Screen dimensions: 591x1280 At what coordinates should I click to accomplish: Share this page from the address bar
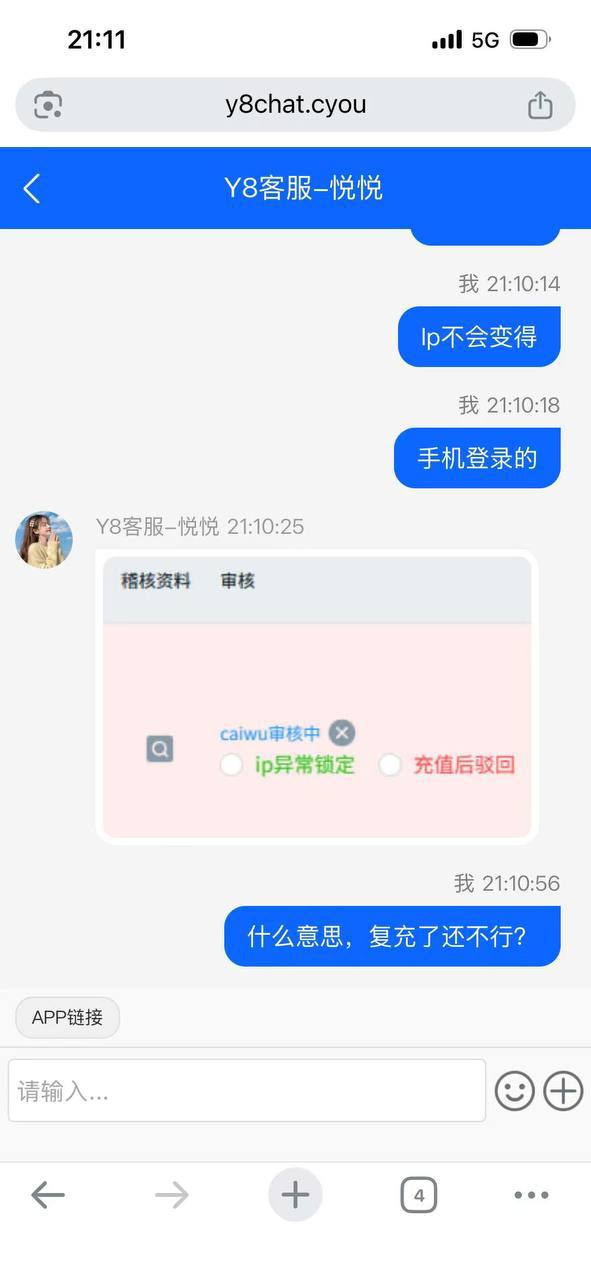pyautogui.click(x=540, y=105)
